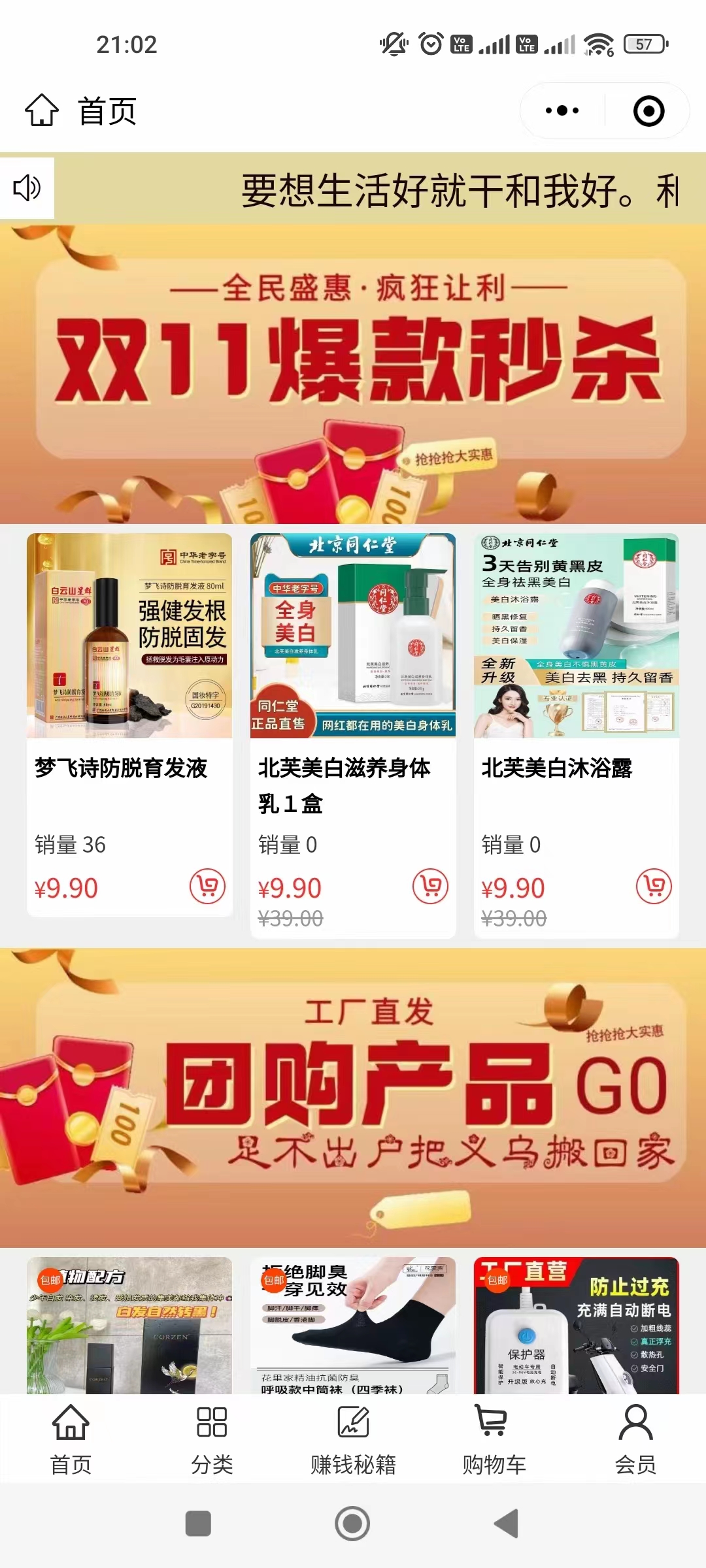This screenshot has width=706, height=1568.
Task: Open 北芙美白沐浴露 product card
Action: 577,736
